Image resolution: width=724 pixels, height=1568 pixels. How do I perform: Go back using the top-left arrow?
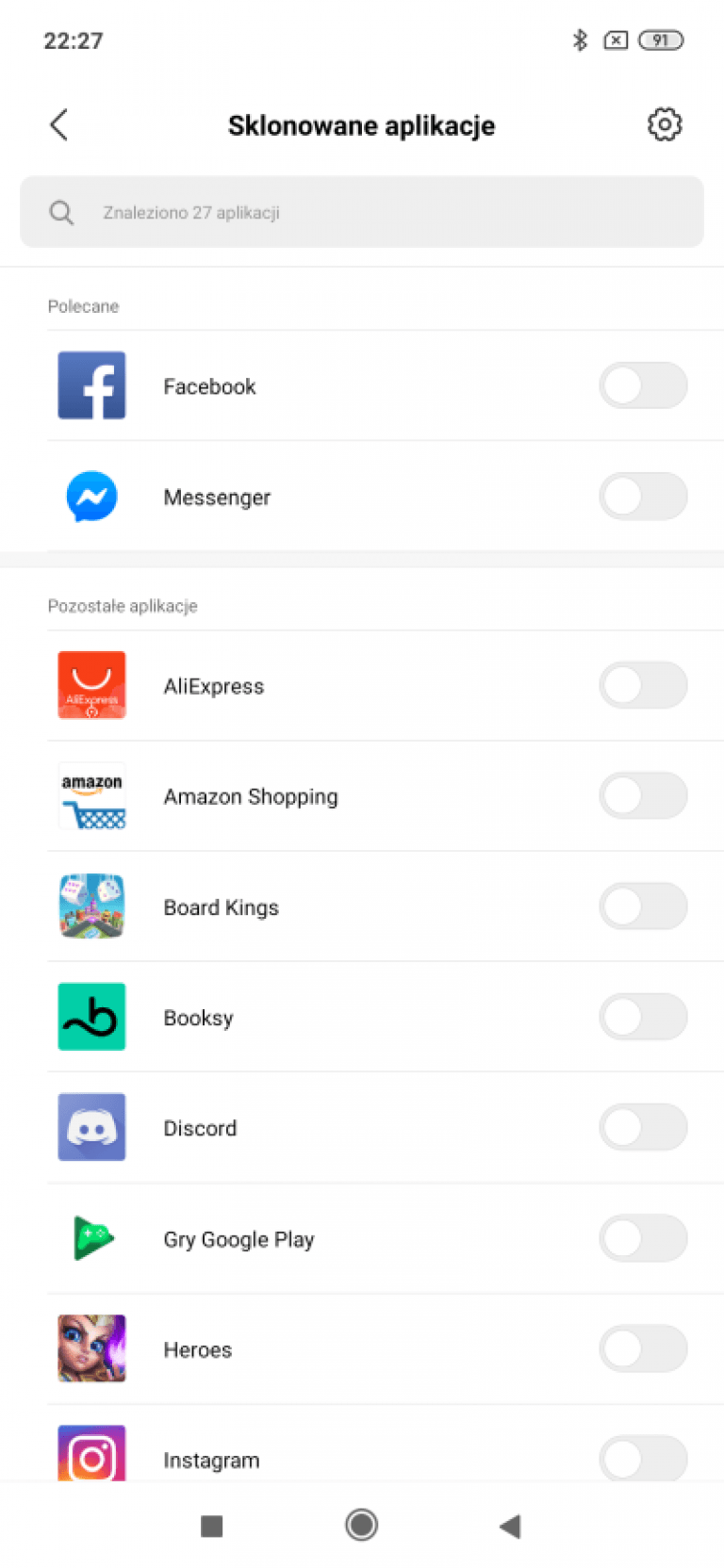point(58,124)
